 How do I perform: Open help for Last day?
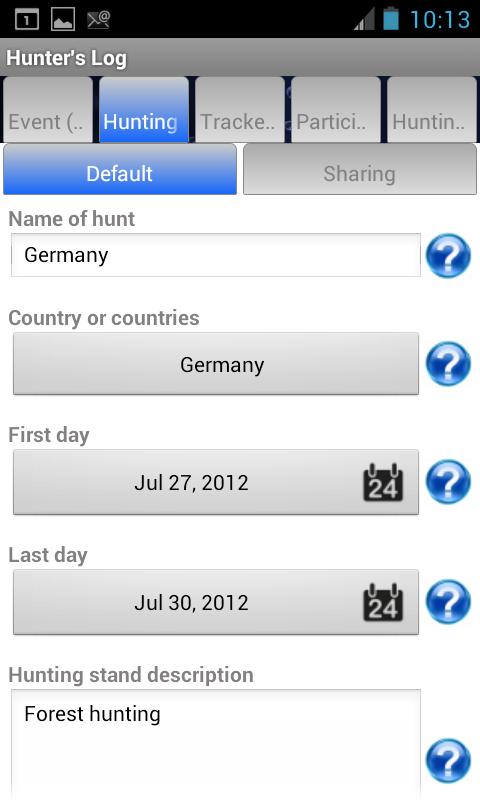(448, 602)
